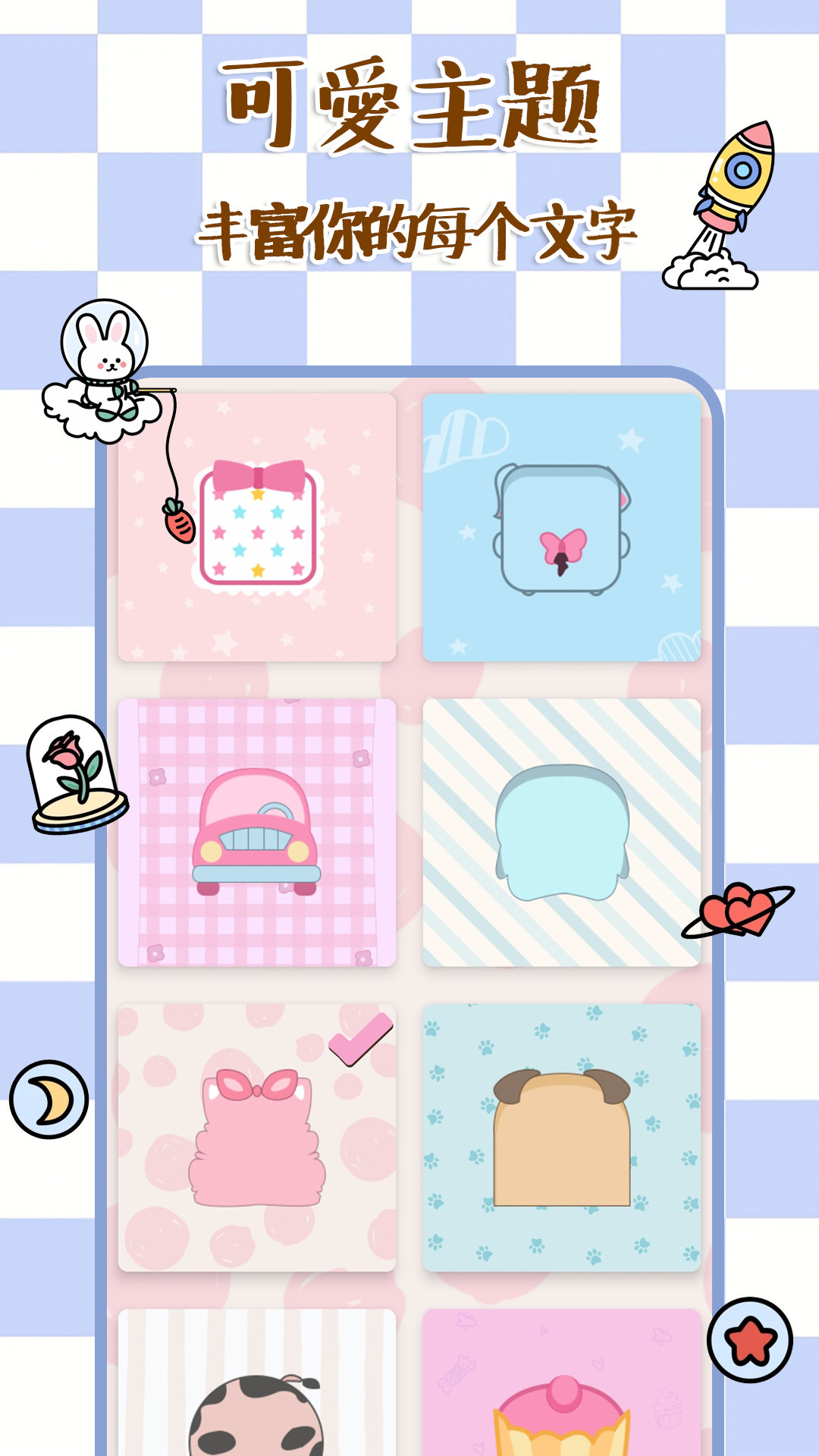Viewport: 819px width, 1456px height.
Task: Click the 丰富你的每个文字 subtitle text
Action: [x=409, y=227]
